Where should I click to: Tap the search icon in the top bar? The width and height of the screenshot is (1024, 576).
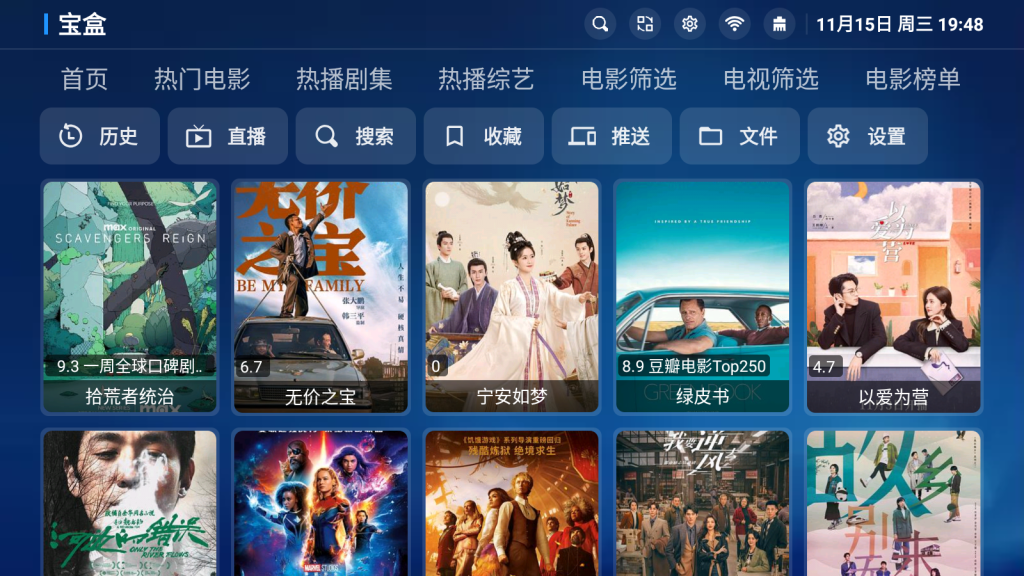600,24
